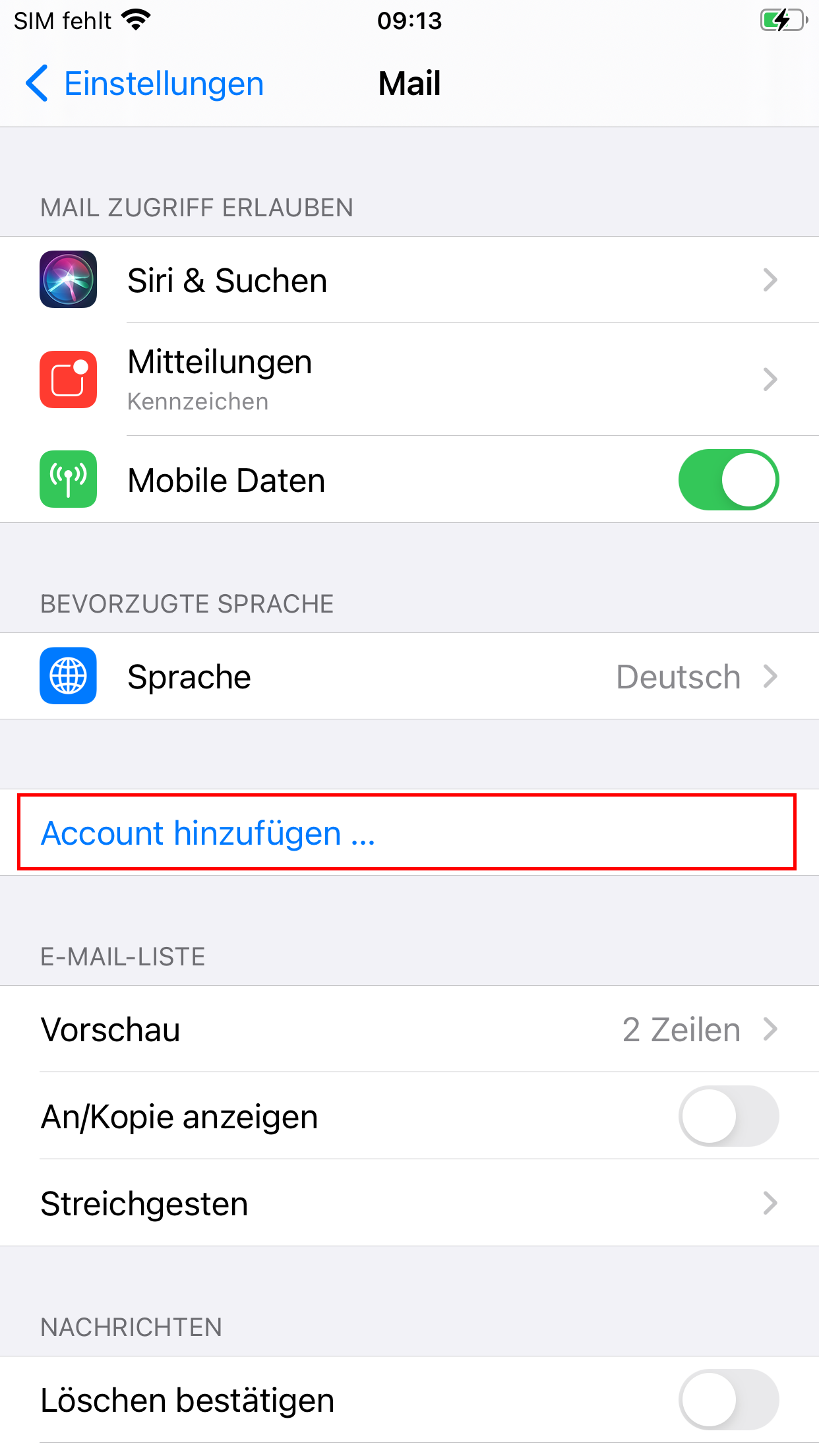Open Vorschau line options

(409, 1029)
